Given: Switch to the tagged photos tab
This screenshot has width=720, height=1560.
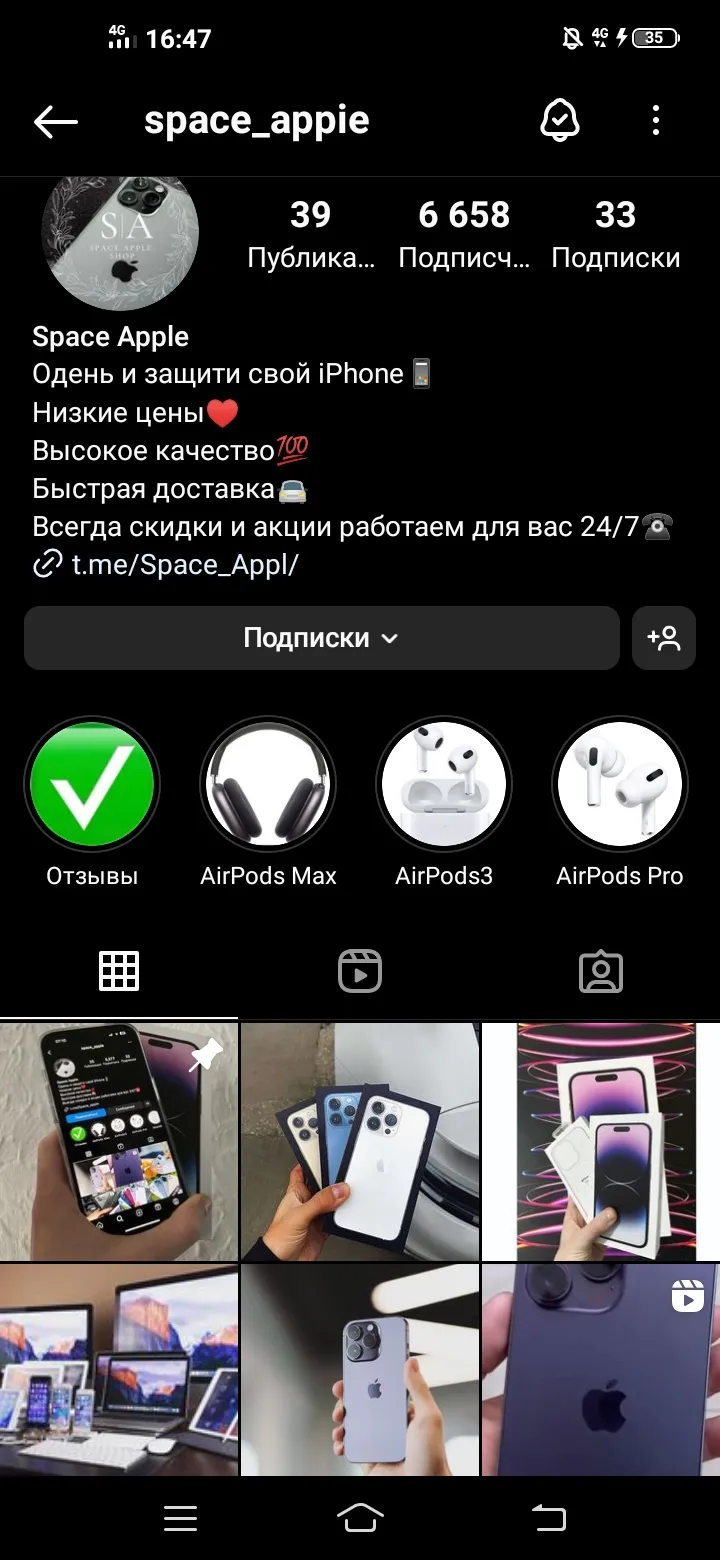Looking at the screenshot, I should [601, 971].
